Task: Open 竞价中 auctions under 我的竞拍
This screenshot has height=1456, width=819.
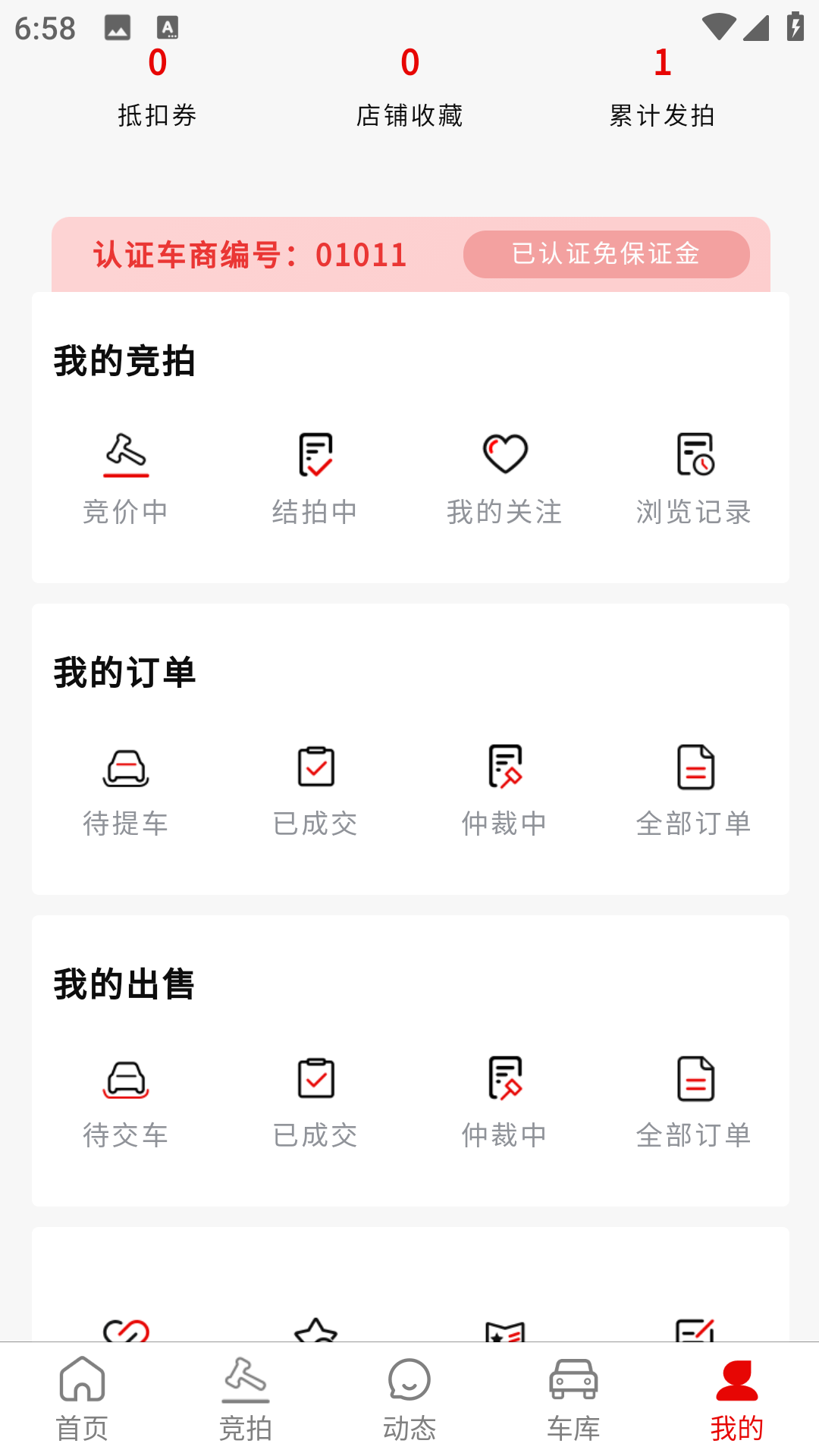Action: coord(126,478)
